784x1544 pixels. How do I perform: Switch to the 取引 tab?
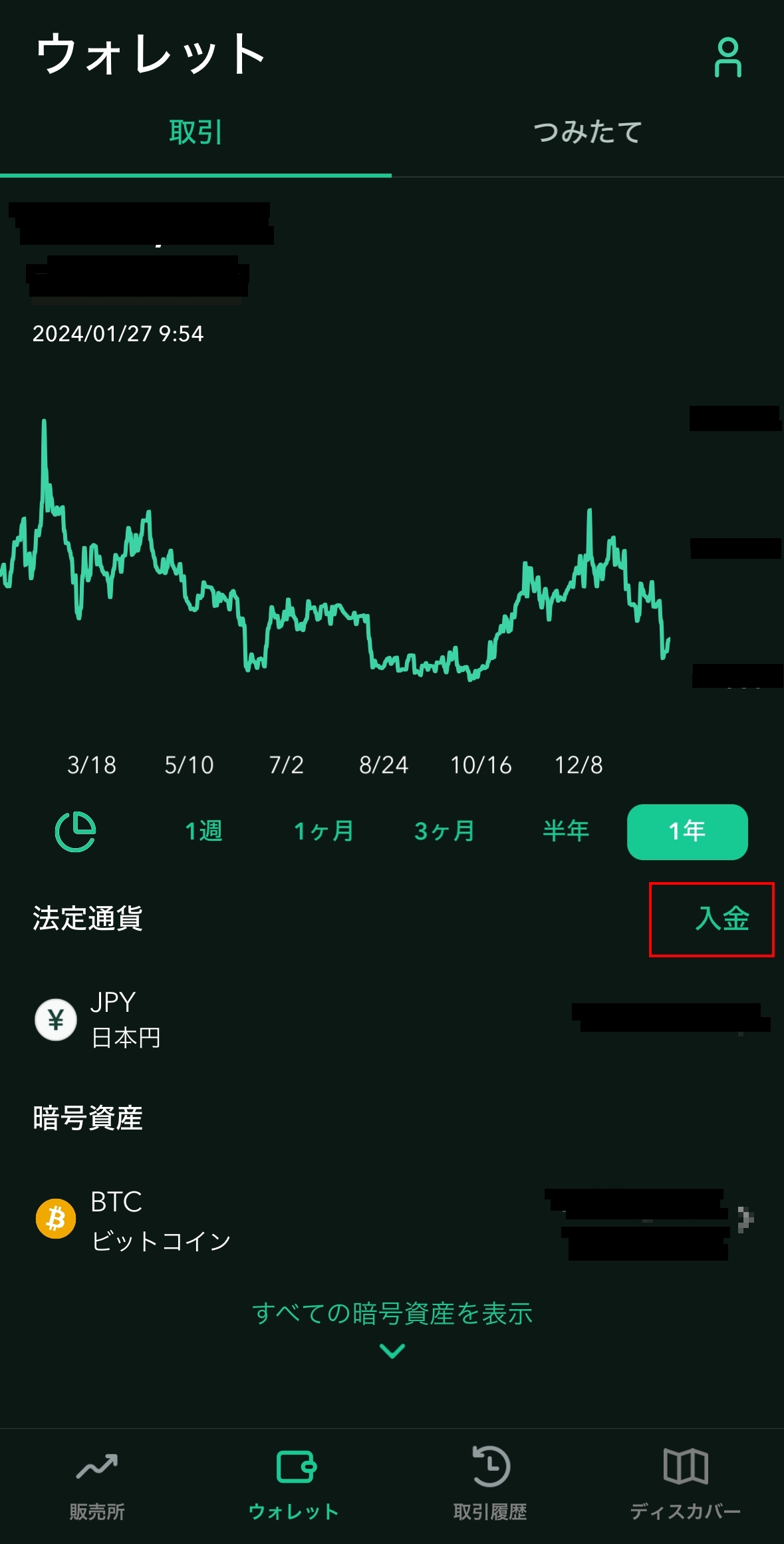(x=196, y=132)
